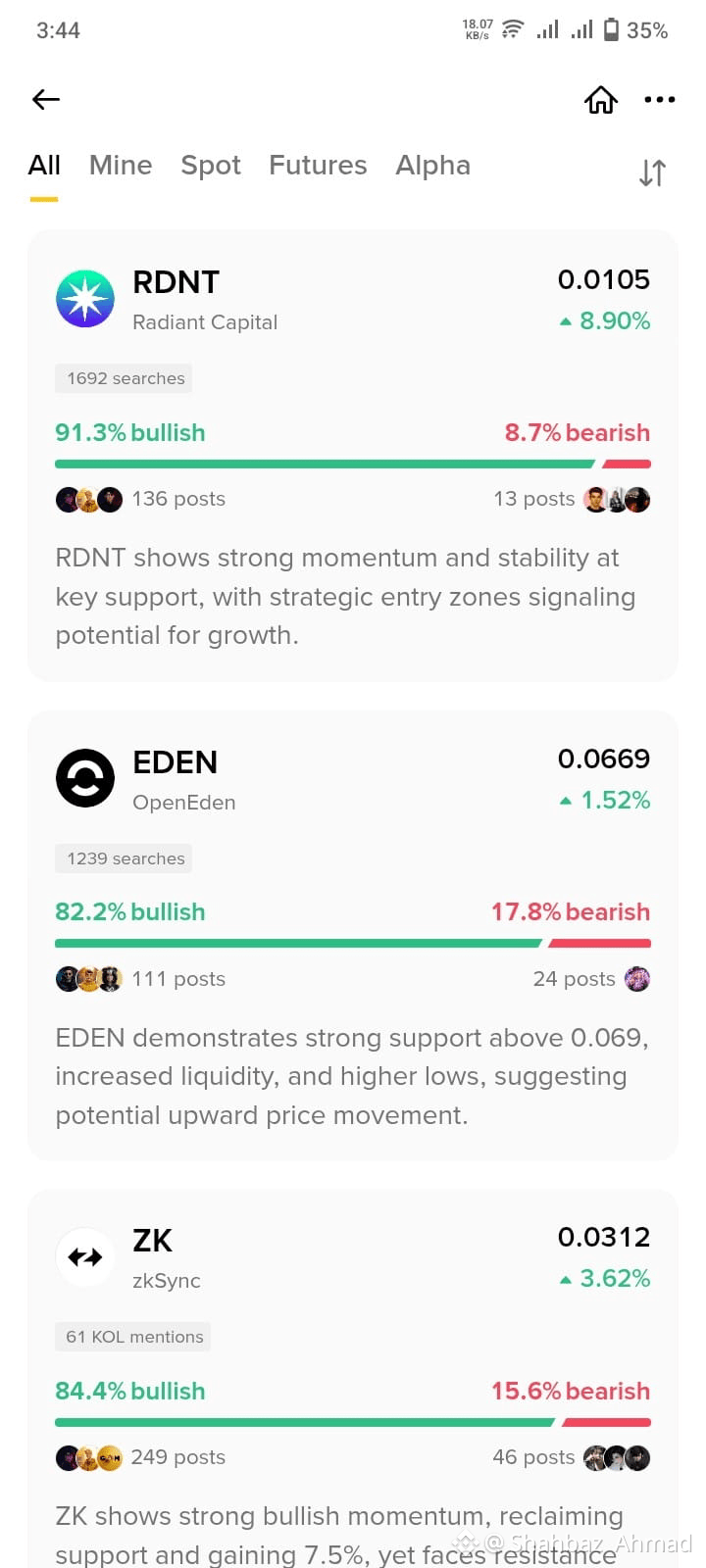Screen dimensions: 706x1568
Task: Open the home screen via the home icon
Action: (601, 99)
